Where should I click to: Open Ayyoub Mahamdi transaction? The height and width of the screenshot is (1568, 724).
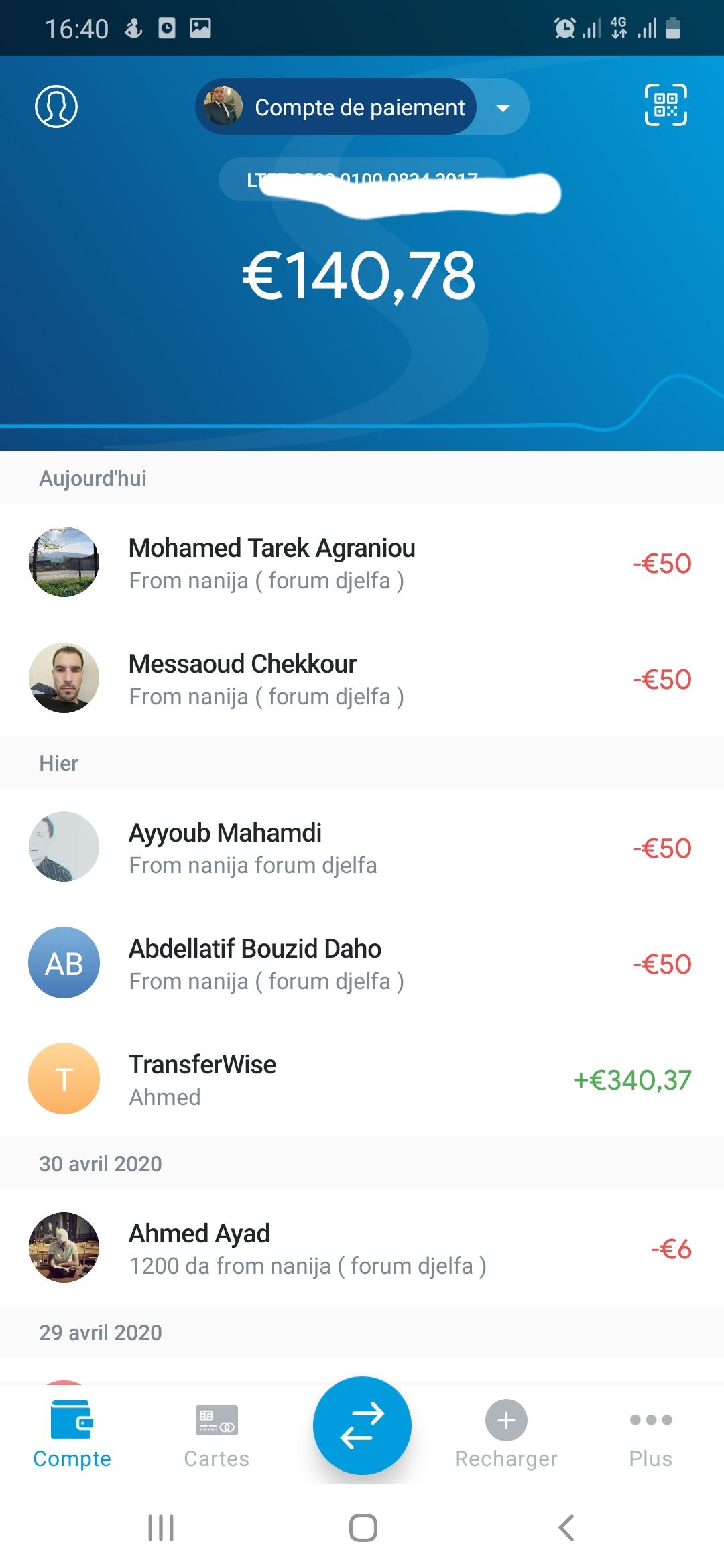(362, 848)
